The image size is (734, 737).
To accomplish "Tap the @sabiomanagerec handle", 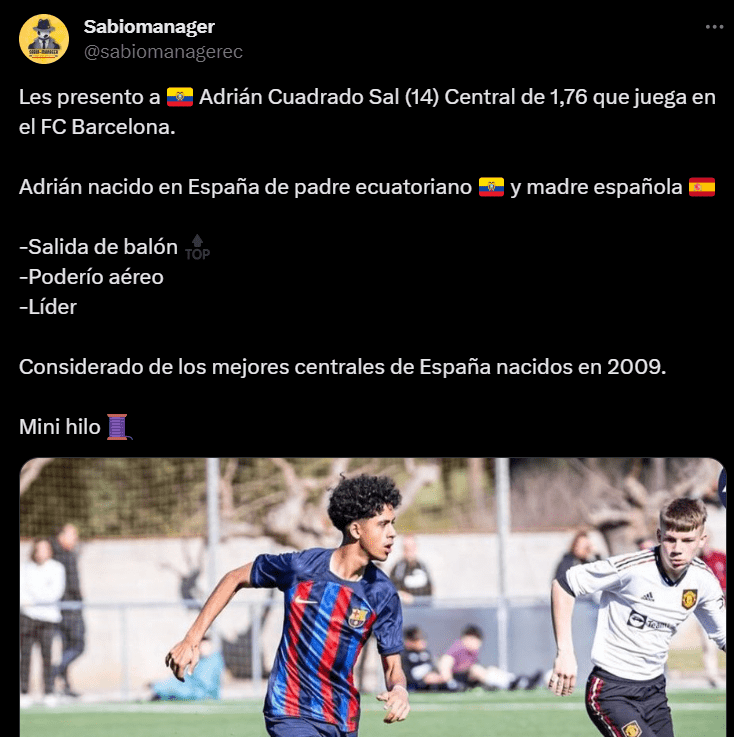I will tap(163, 51).
